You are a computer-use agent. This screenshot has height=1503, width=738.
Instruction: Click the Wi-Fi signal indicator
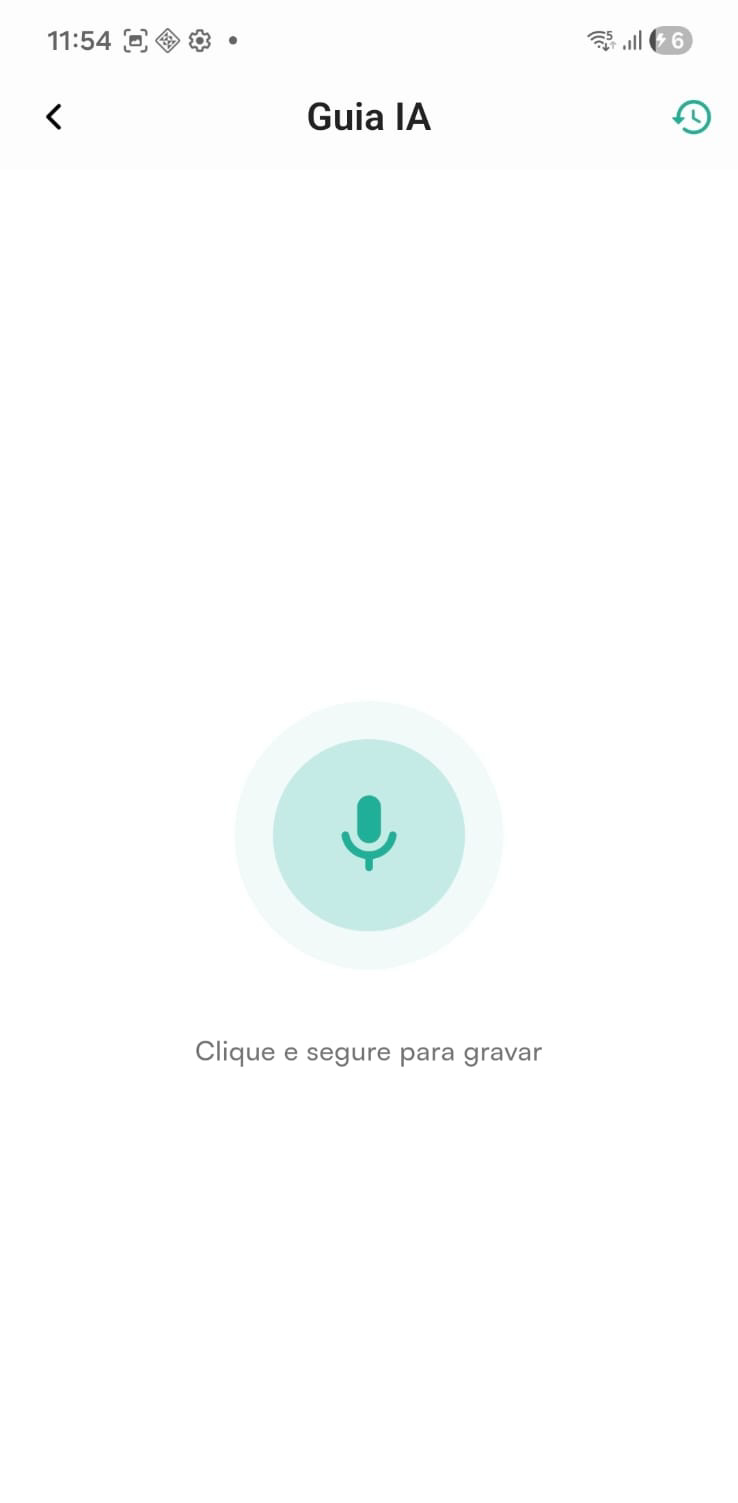click(x=600, y=40)
